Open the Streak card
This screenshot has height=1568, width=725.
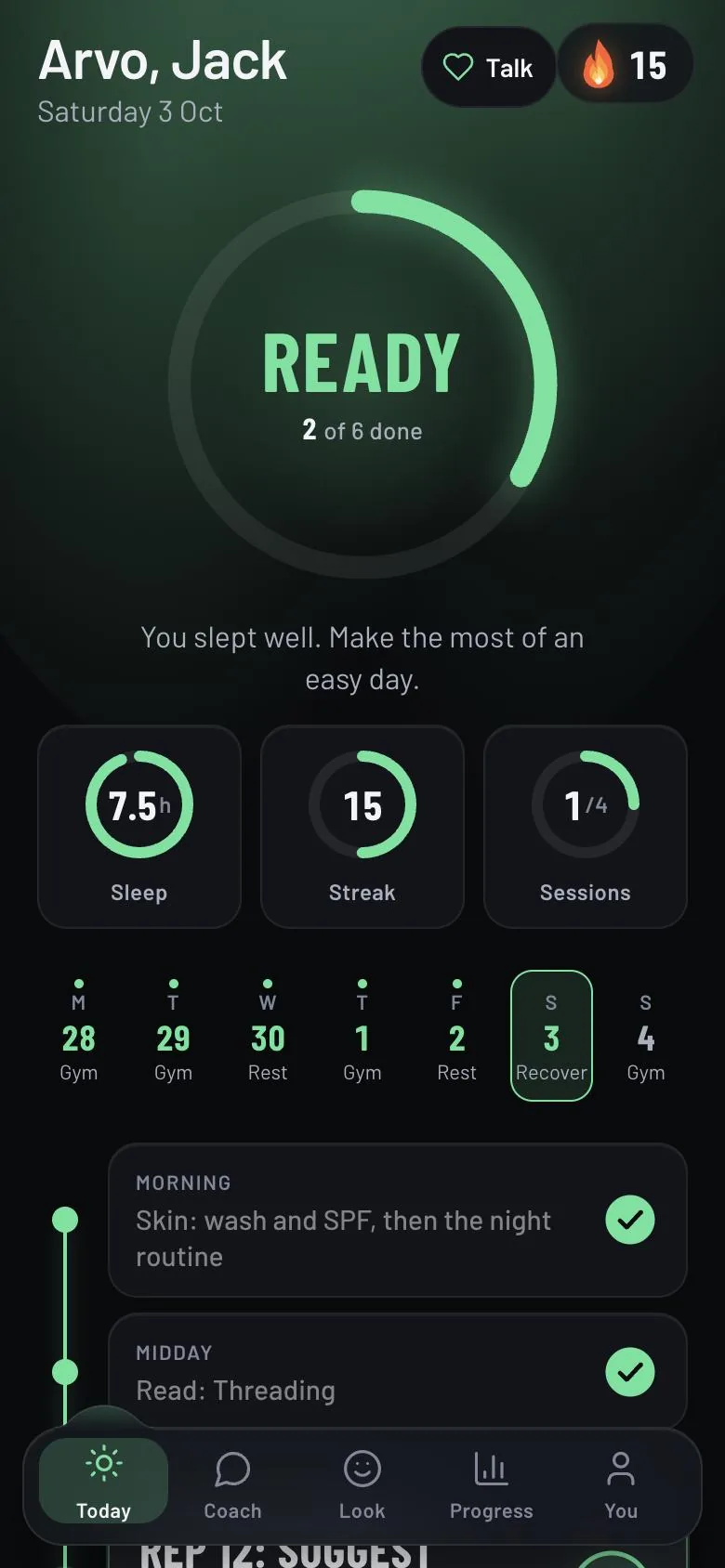pyautogui.click(x=362, y=827)
